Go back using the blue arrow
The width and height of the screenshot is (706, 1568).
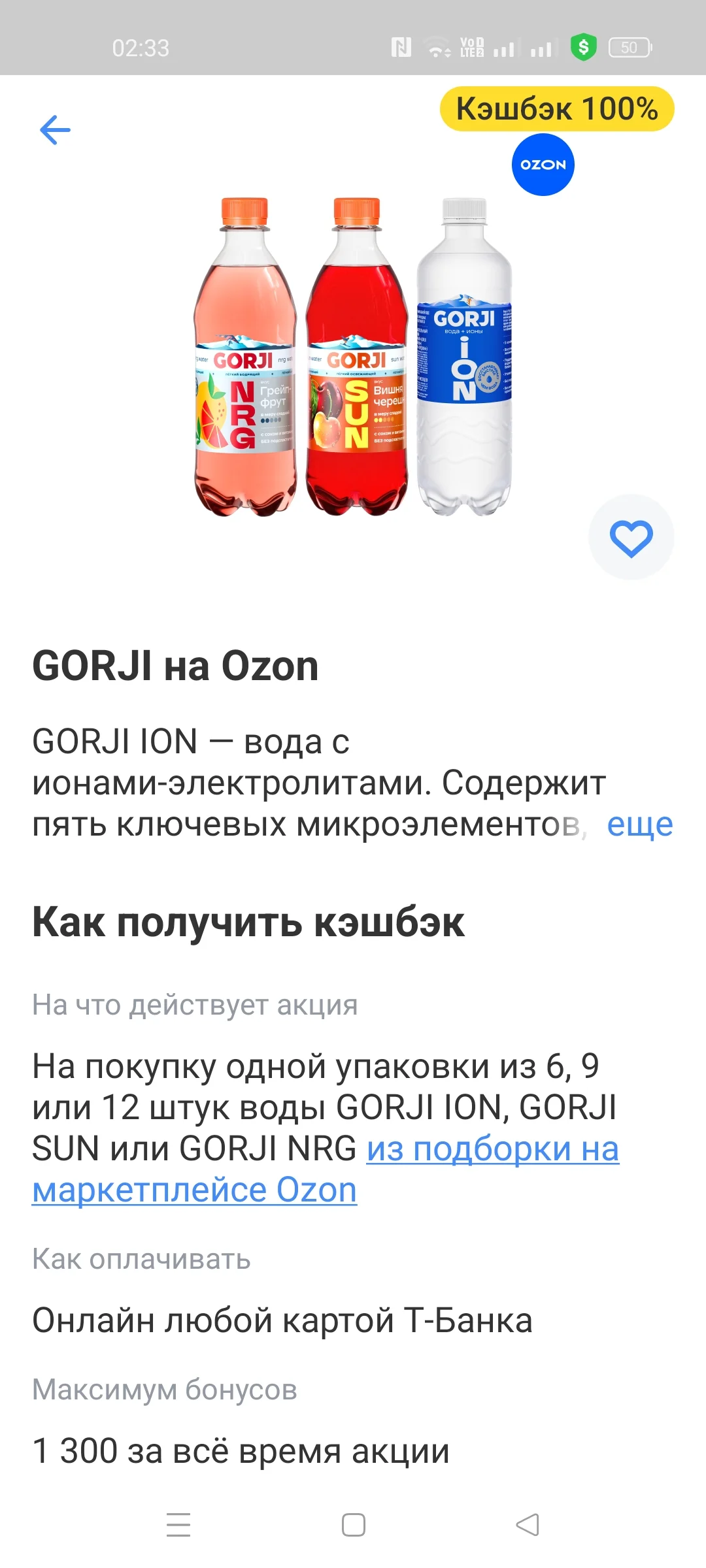tap(55, 129)
